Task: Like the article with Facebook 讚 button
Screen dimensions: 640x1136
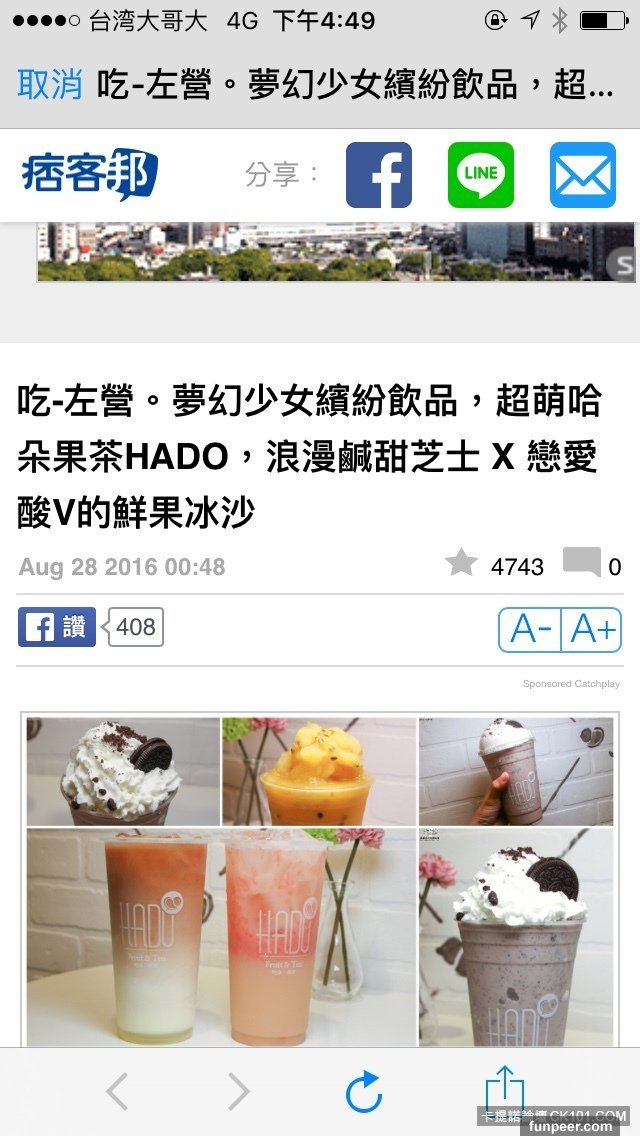Action: coord(57,627)
